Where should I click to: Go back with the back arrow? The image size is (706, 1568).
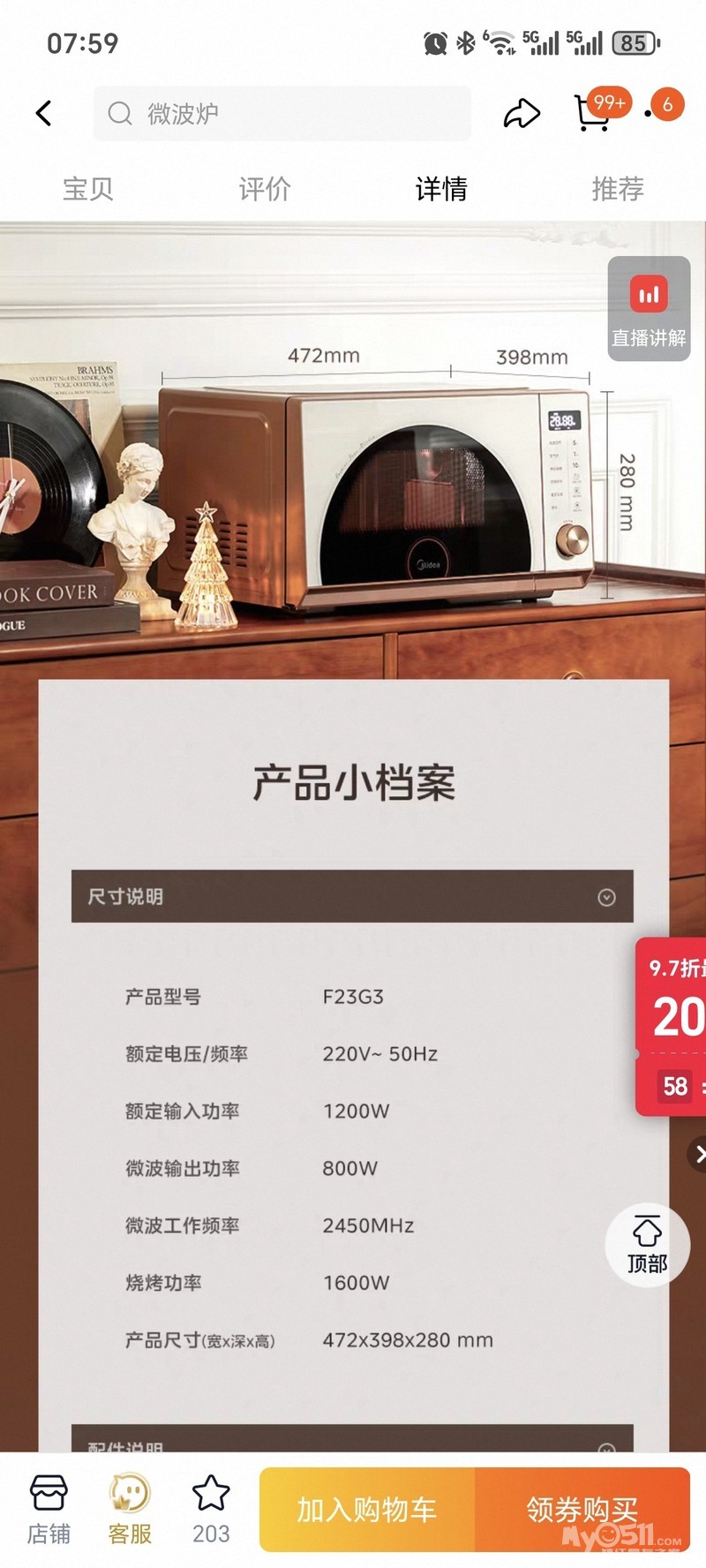(x=44, y=113)
